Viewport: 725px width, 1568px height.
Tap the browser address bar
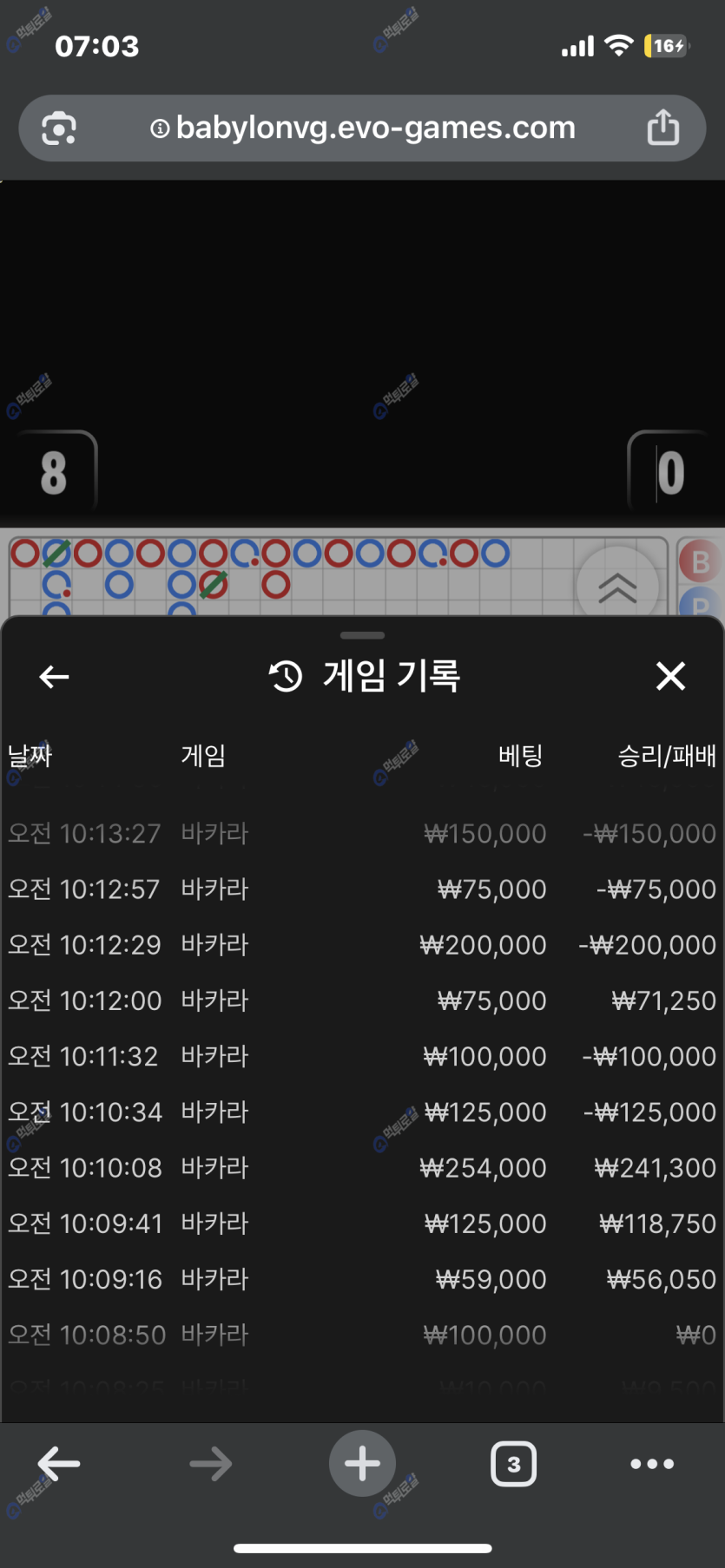362,128
